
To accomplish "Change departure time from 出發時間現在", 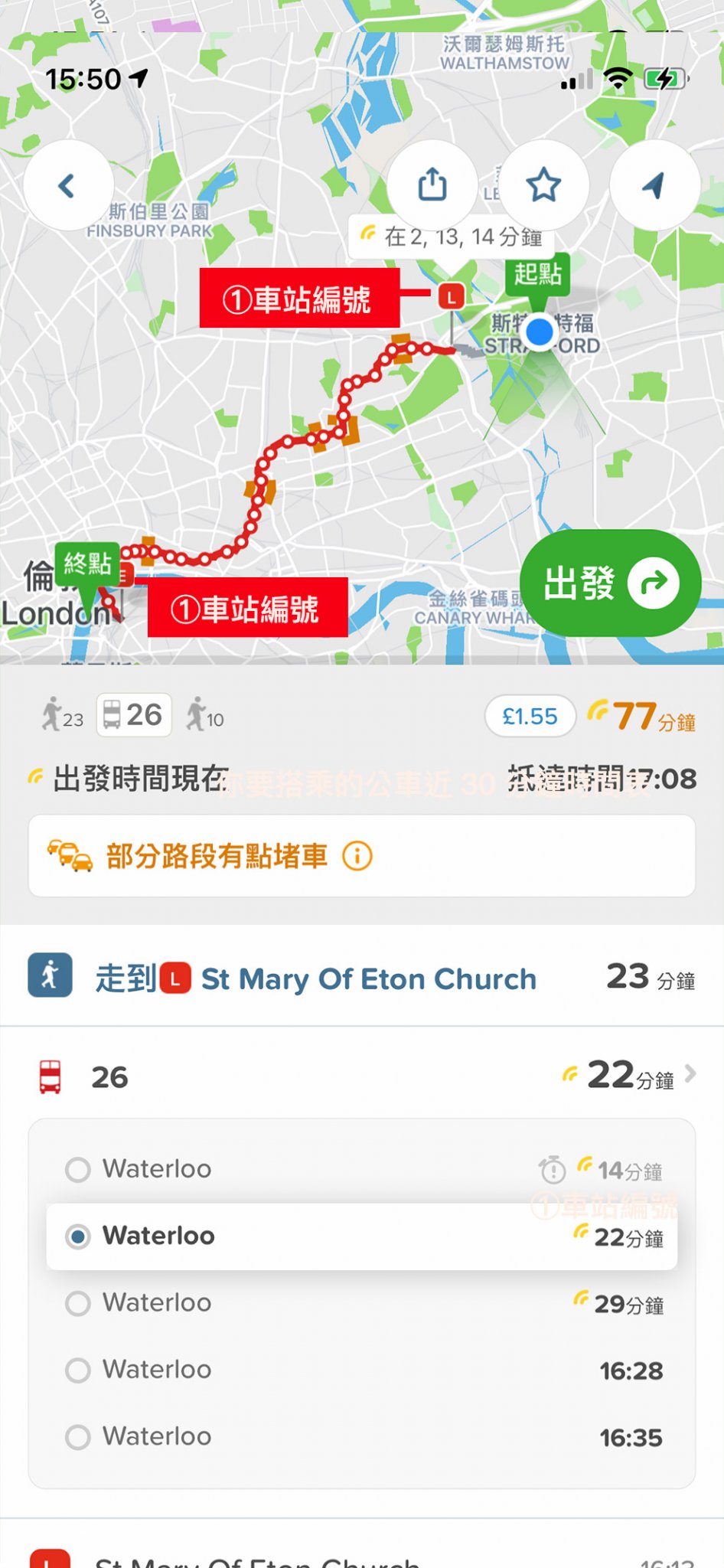I will (x=141, y=779).
